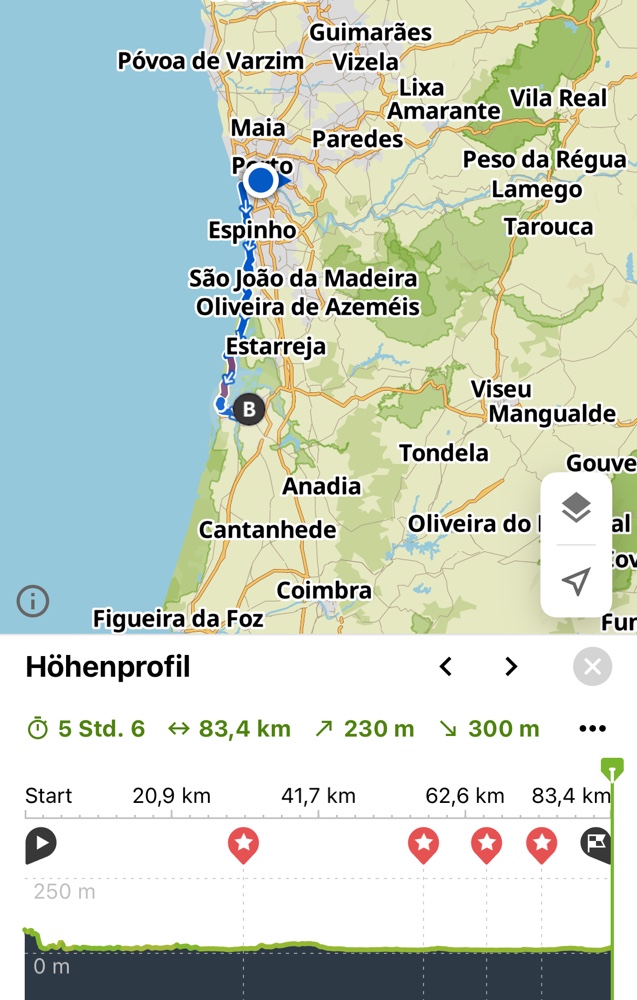Viewport: 637px width, 1000px height.
Task: Go to the next panel arrow
Action: pos(511,667)
